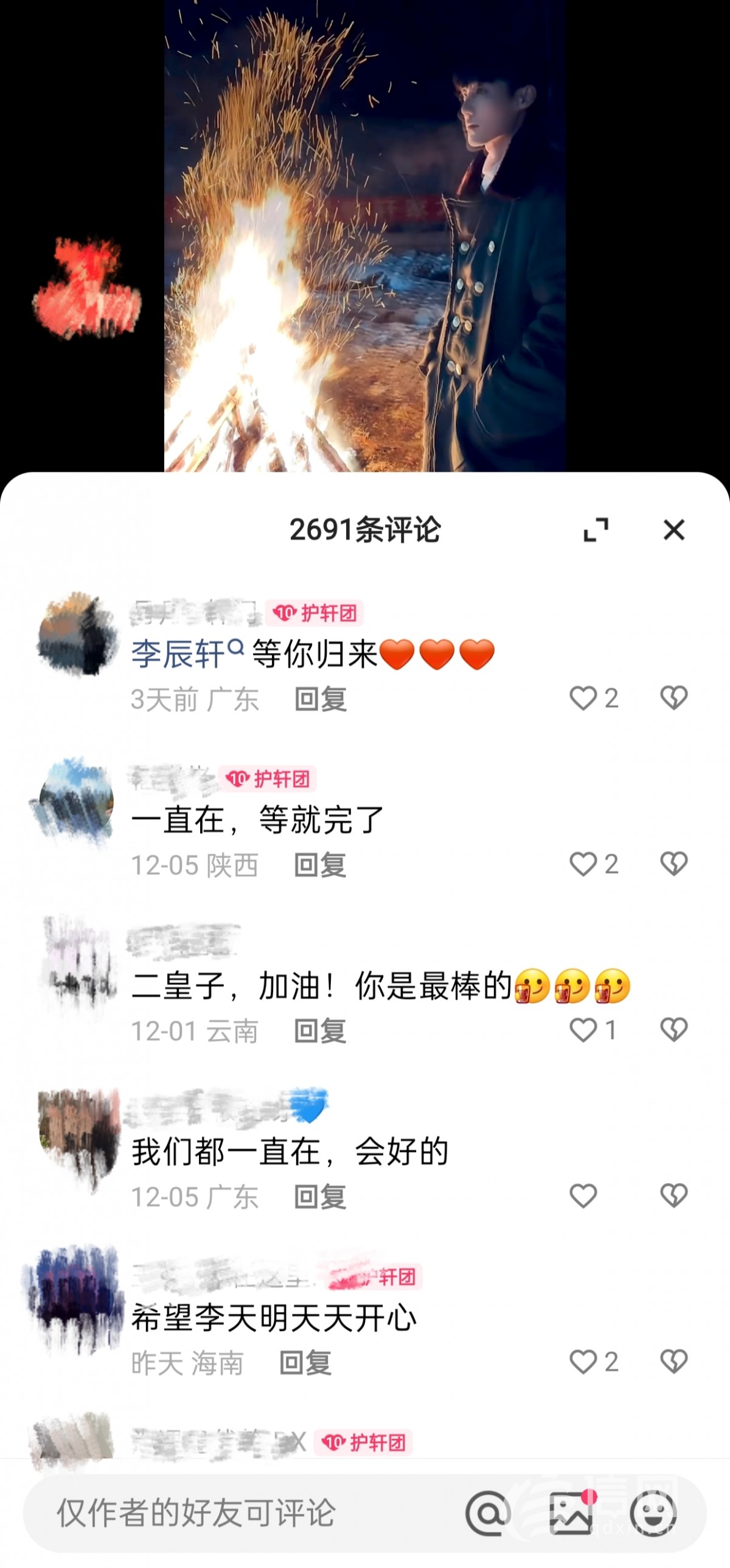The width and height of the screenshot is (730, 1568).
Task: Dislike the comment 希望李天明天天开心
Action: click(673, 1363)
